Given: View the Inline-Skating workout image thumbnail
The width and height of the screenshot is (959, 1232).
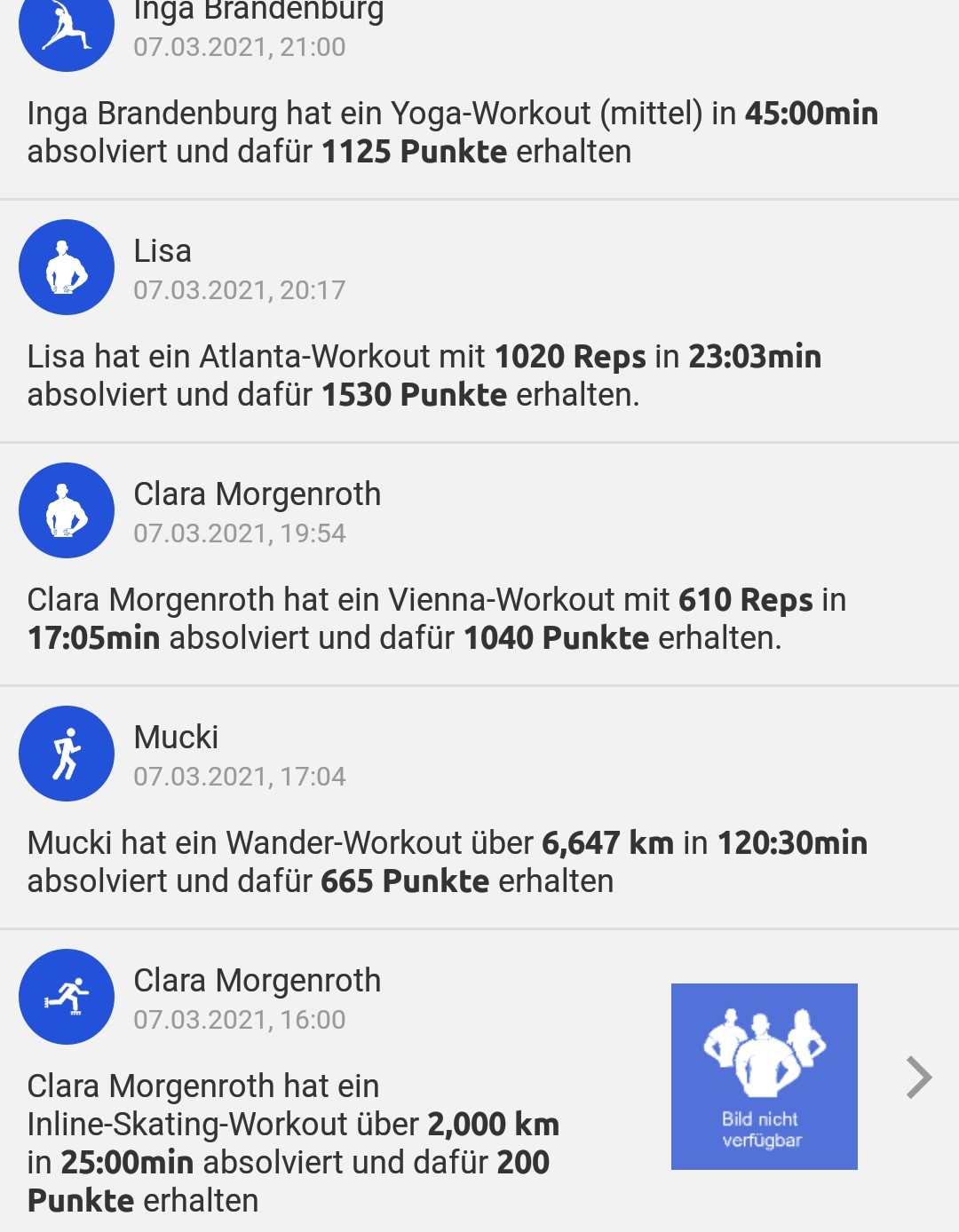Looking at the screenshot, I should [764, 1076].
